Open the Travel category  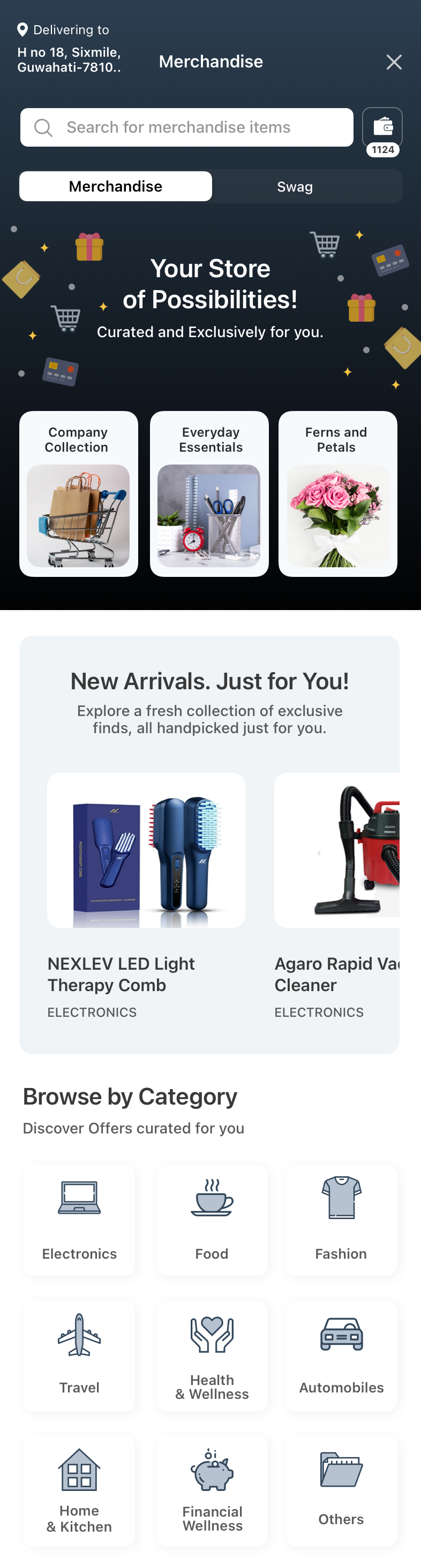click(x=79, y=1355)
